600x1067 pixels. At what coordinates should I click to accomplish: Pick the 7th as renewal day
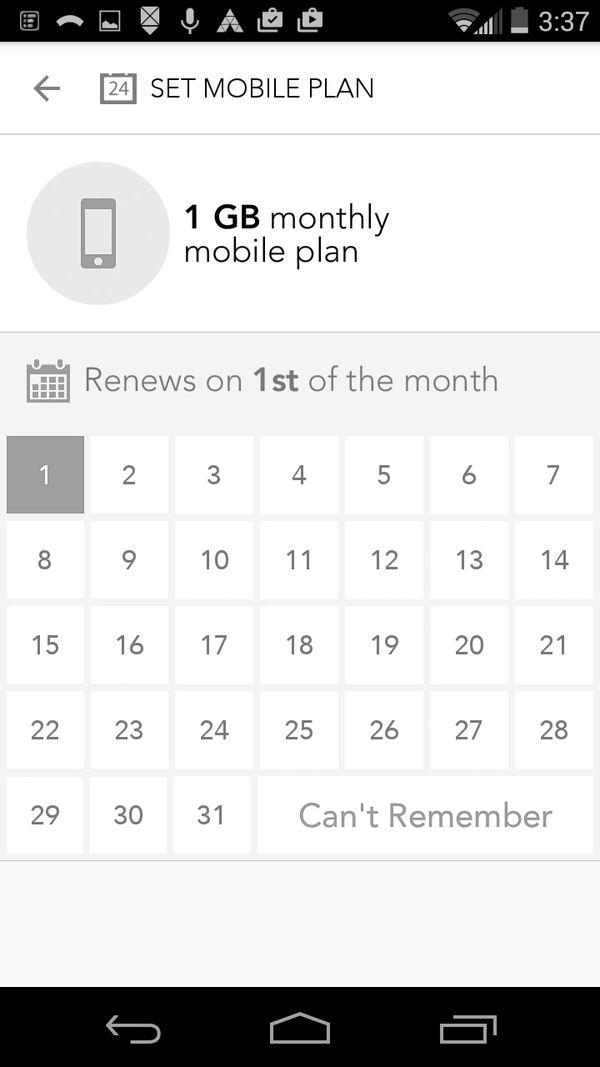(553, 474)
